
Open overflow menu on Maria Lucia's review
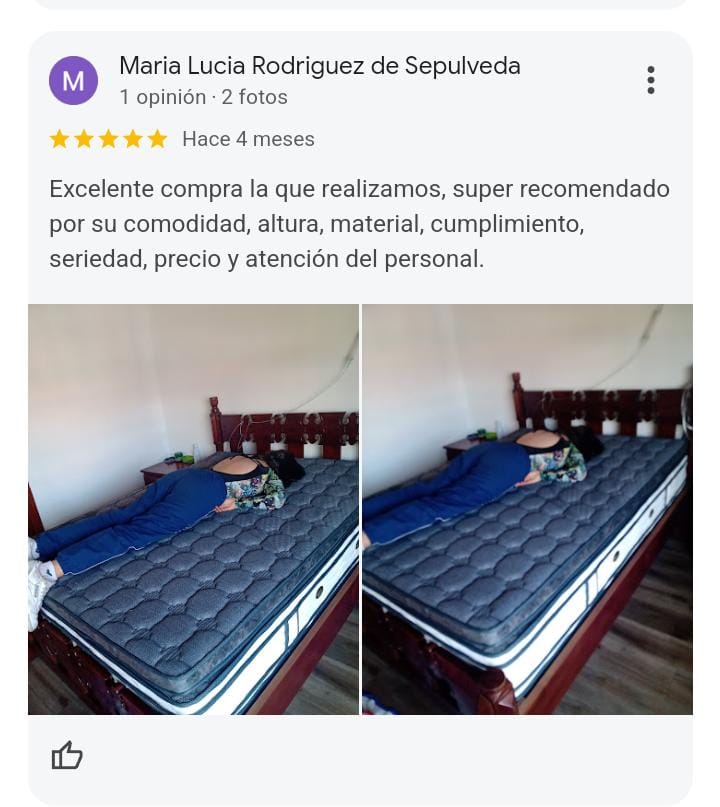click(650, 80)
